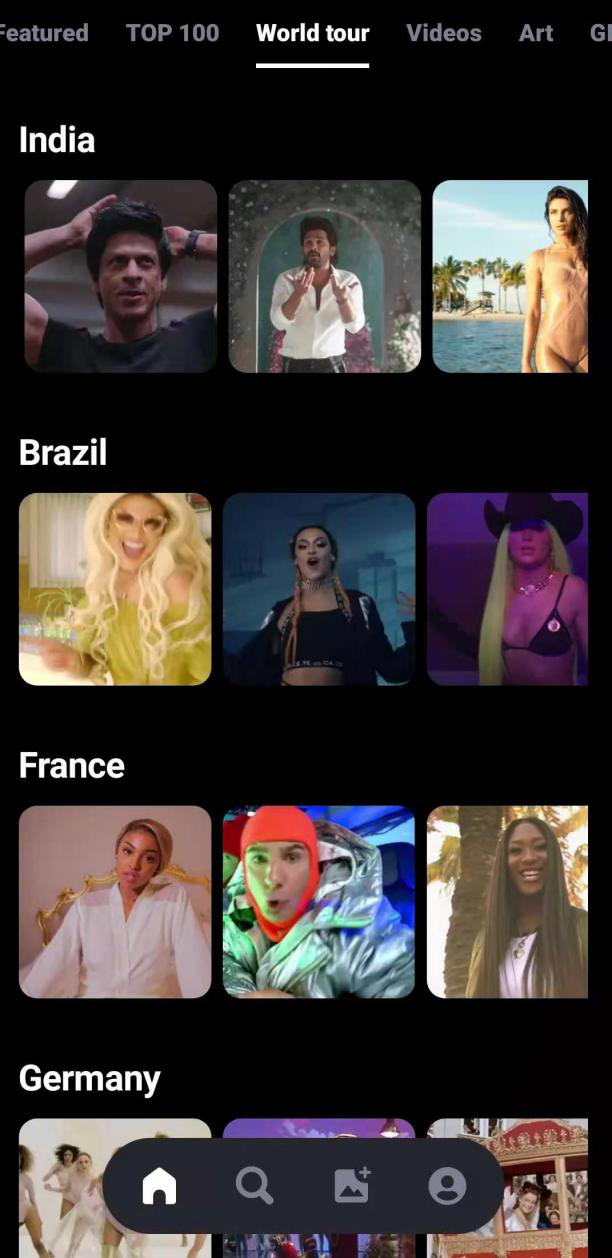Select the Videos tab
612x1258 pixels.
click(443, 33)
